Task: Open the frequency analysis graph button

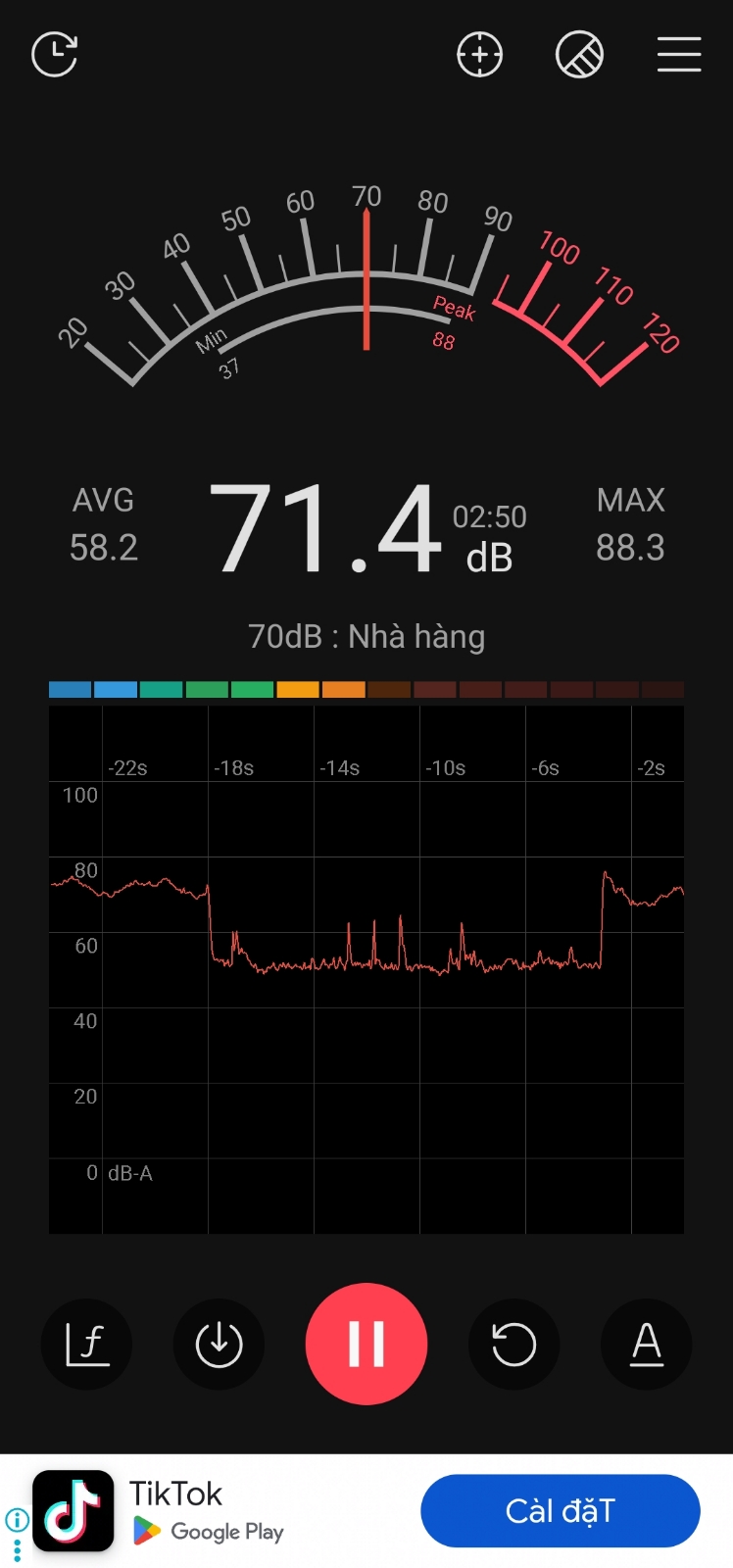Action: click(86, 1344)
